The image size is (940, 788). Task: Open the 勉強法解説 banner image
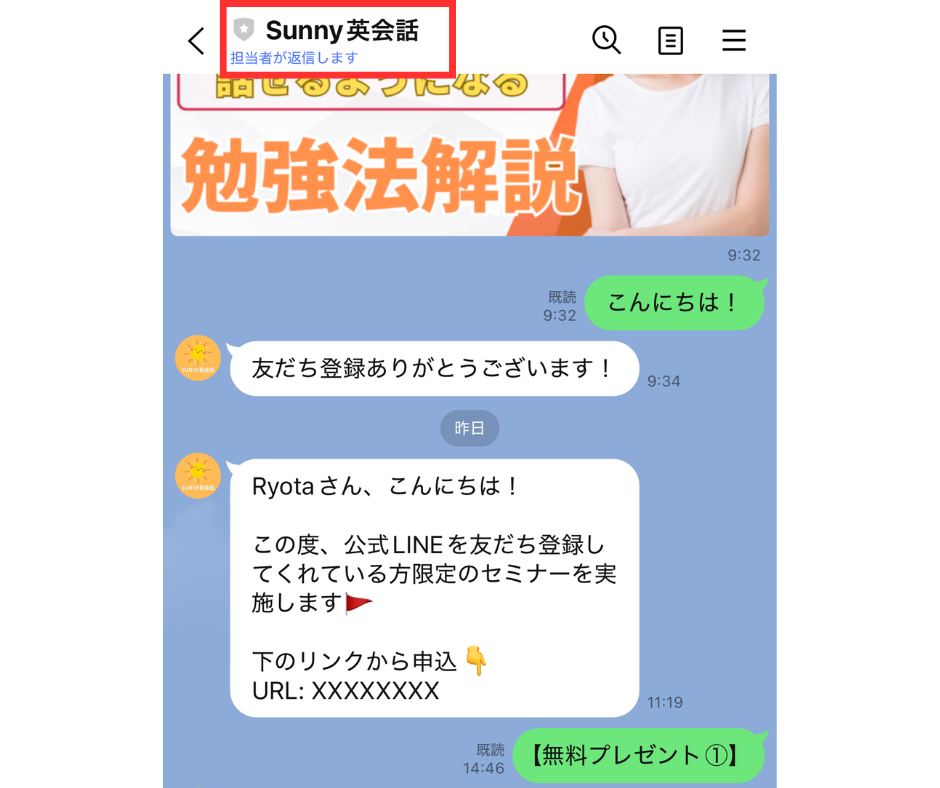[x=469, y=155]
